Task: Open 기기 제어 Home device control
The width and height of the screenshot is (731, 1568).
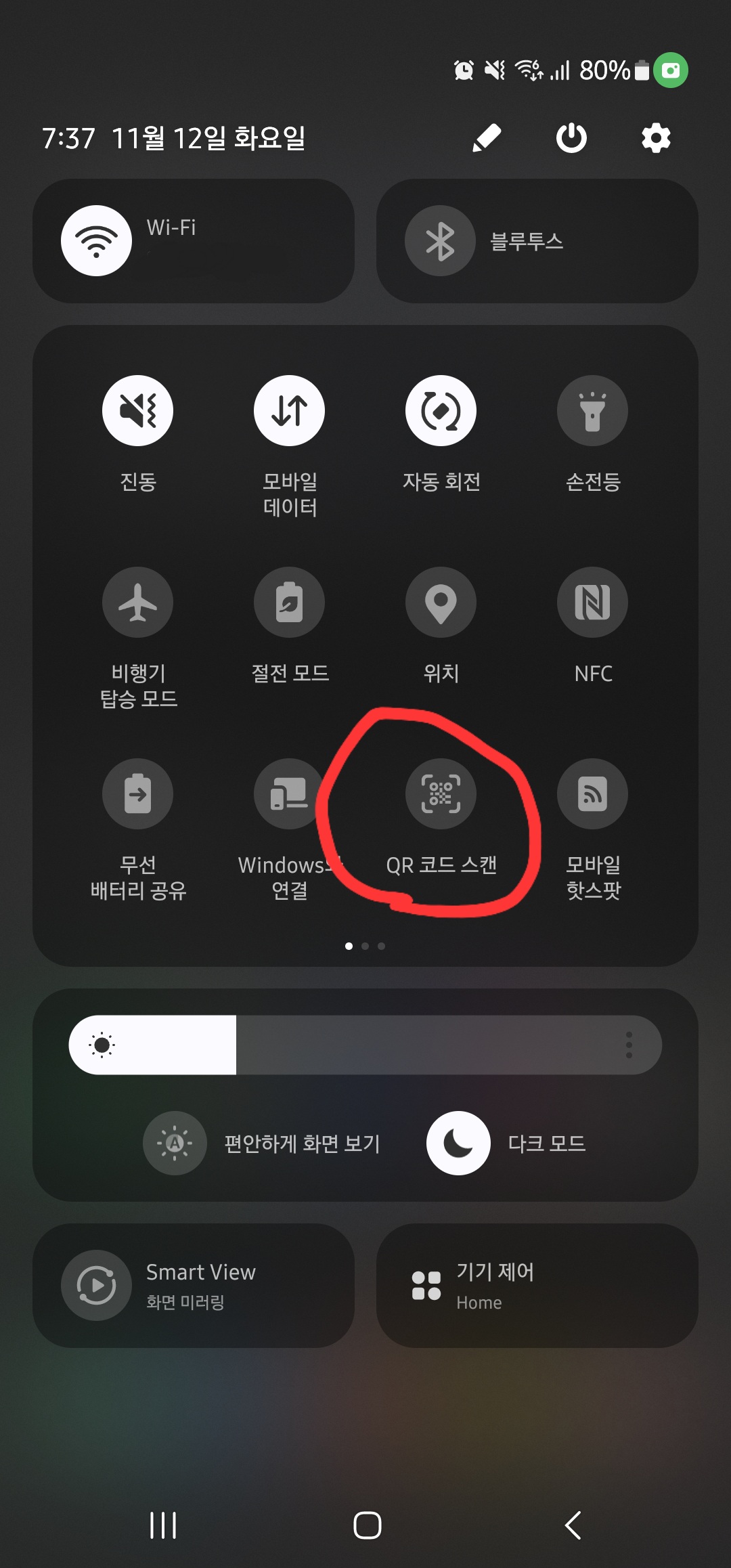Action: point(538,1284)
